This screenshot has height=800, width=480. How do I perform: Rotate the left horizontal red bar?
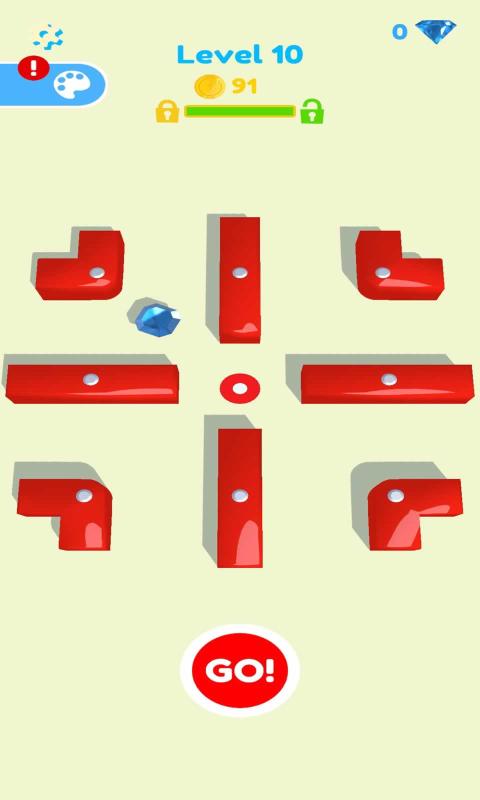[92, 384]
